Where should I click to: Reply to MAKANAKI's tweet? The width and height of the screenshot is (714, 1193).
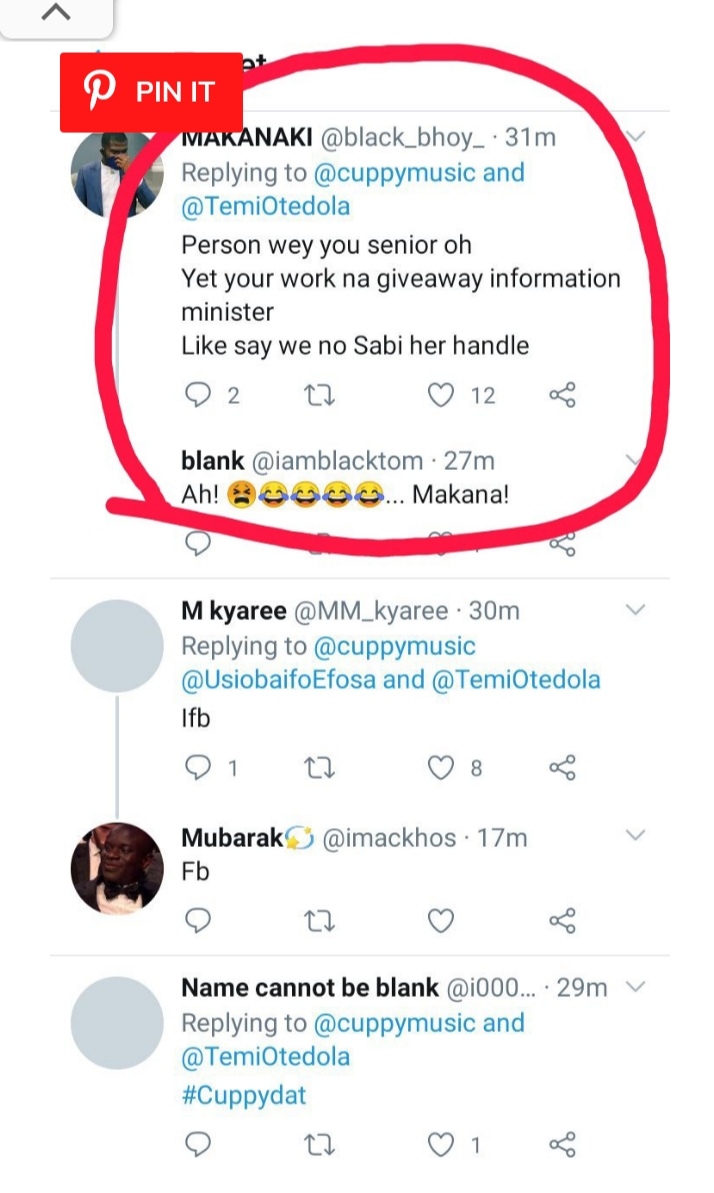(x=199, y=396)
